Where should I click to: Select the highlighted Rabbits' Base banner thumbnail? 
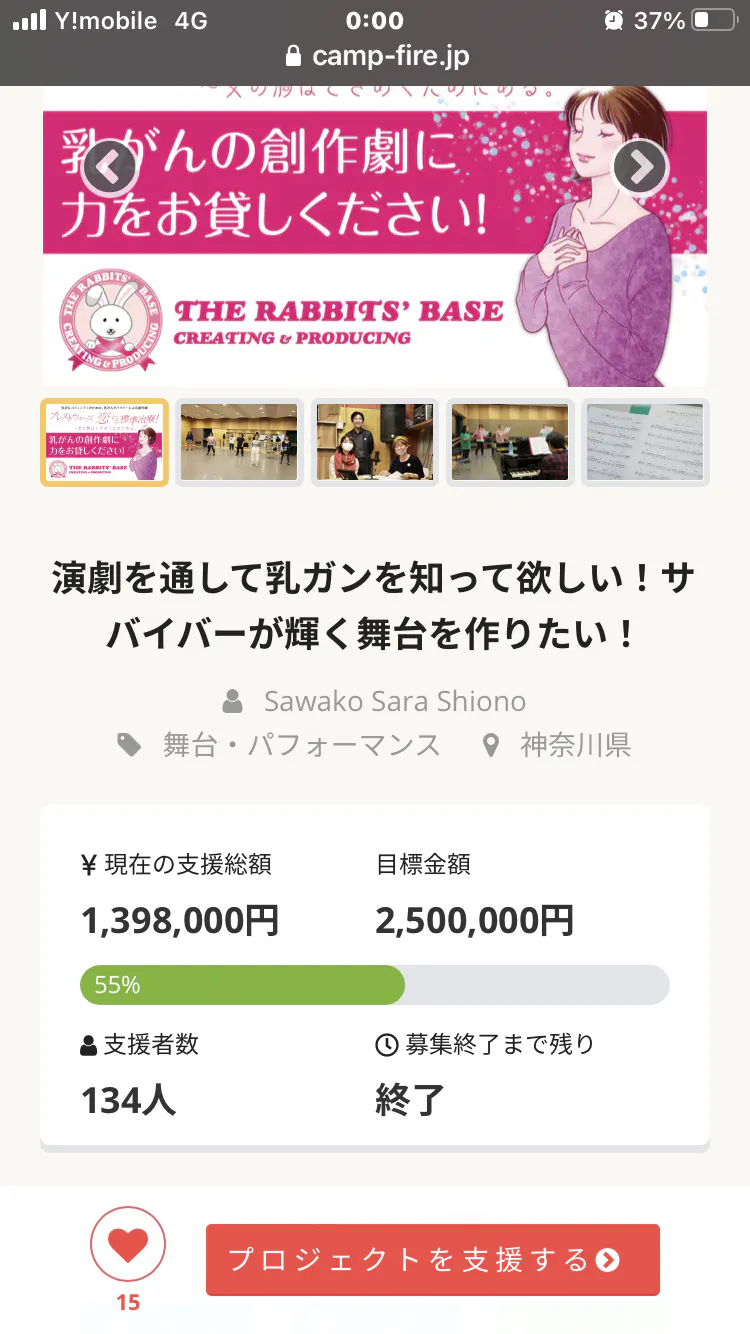point(104,442)
